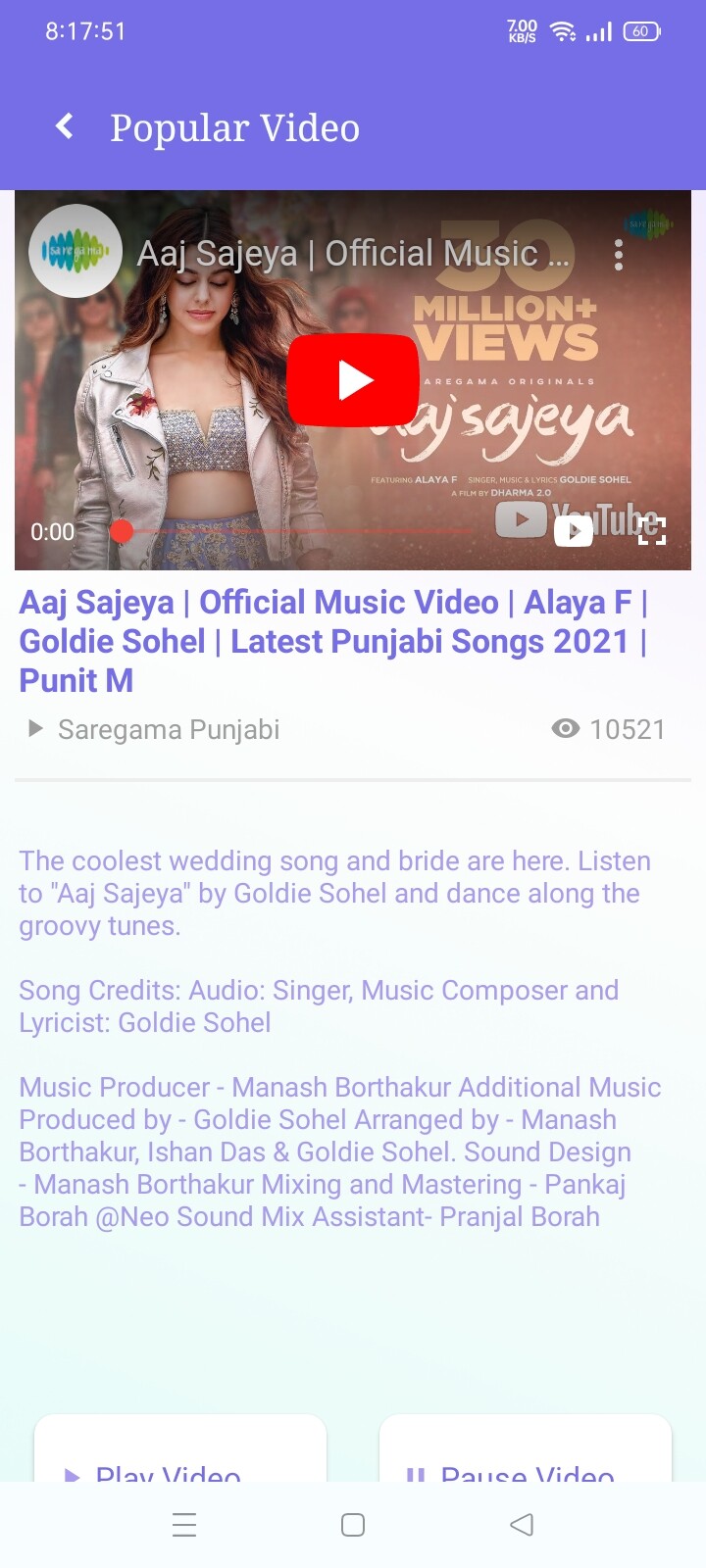The width and height of the screenshot is (706, 1568).
Task: Tap the video progress bar handle
Action: 122,531
